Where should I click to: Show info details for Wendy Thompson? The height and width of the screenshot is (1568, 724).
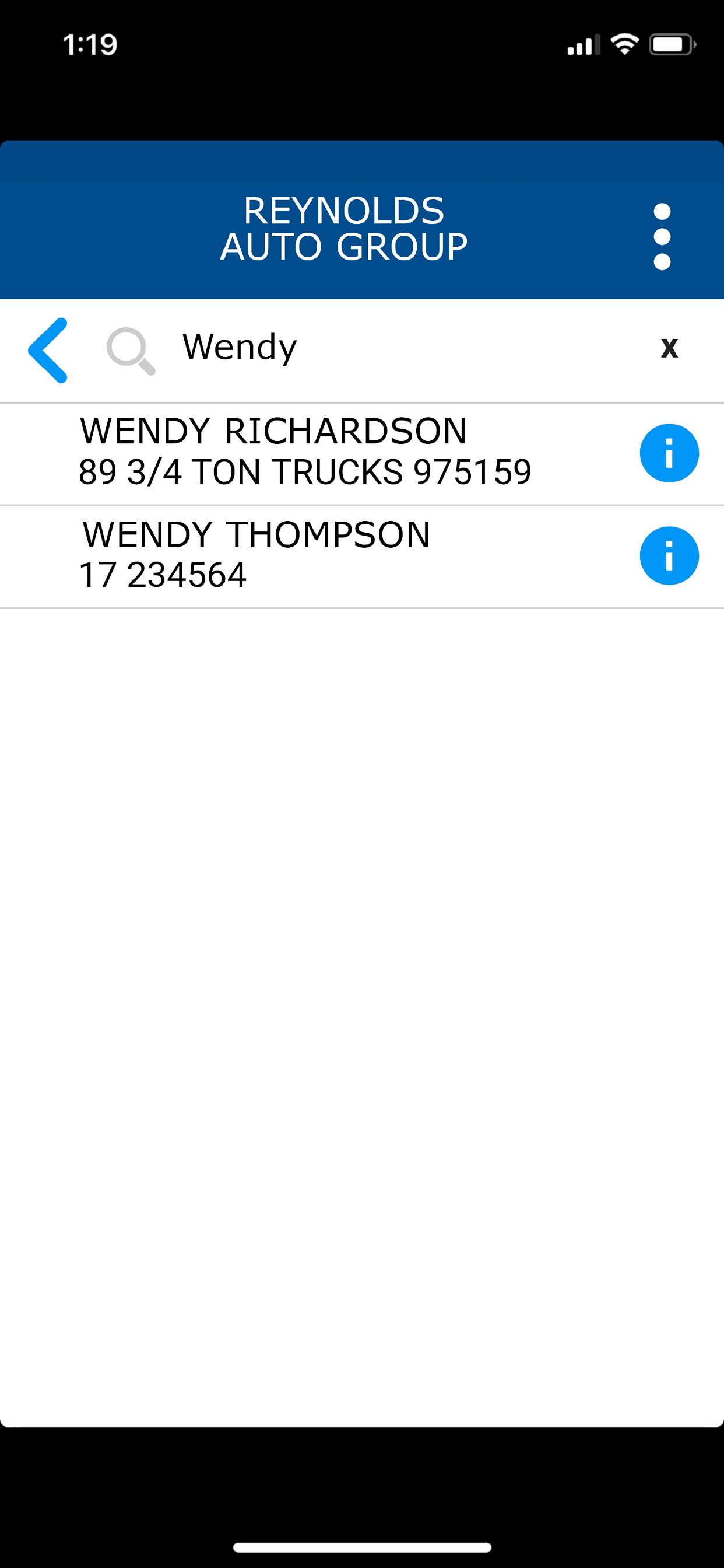669,556
